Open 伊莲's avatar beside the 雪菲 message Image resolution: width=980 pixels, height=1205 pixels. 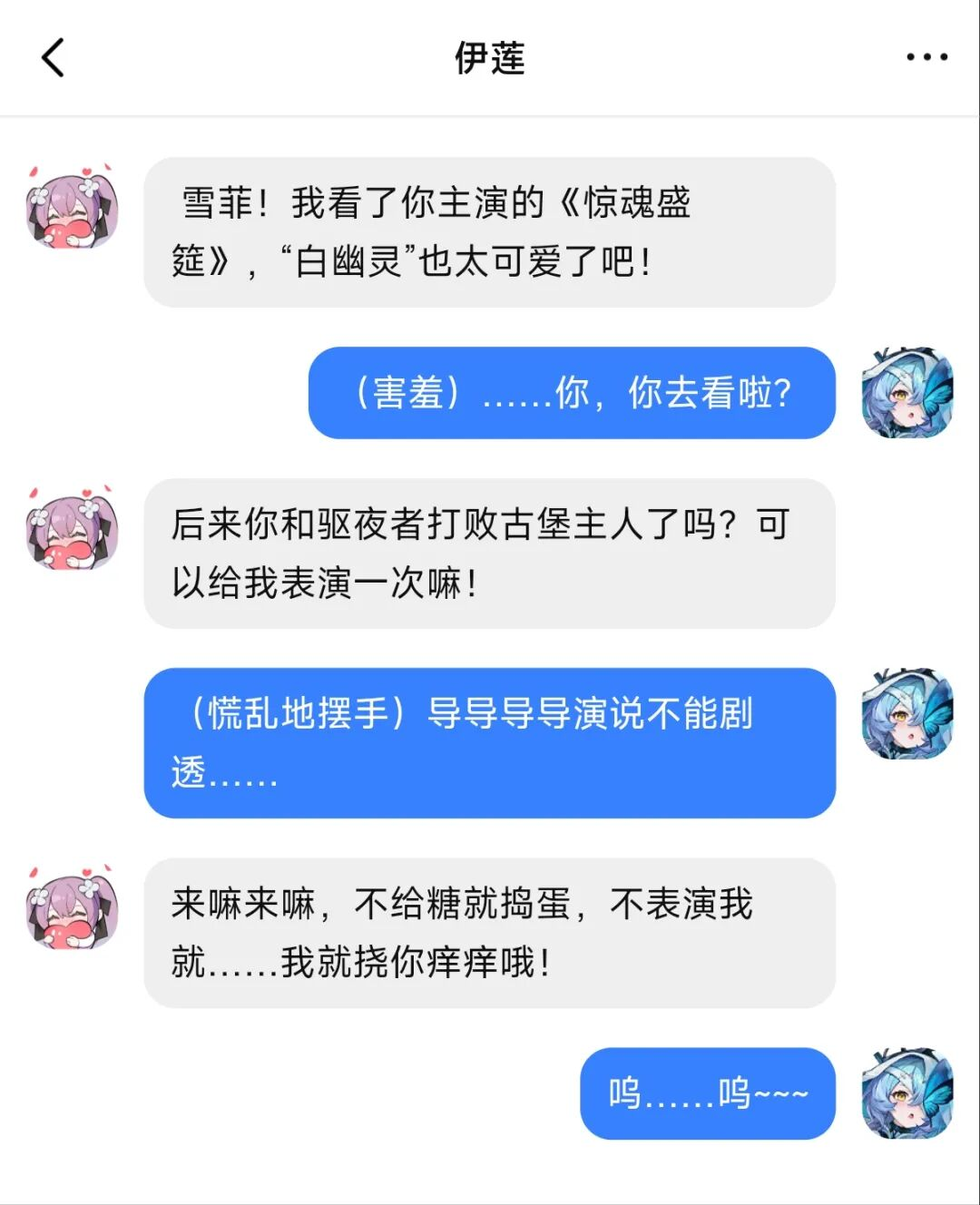pos(72,208)
